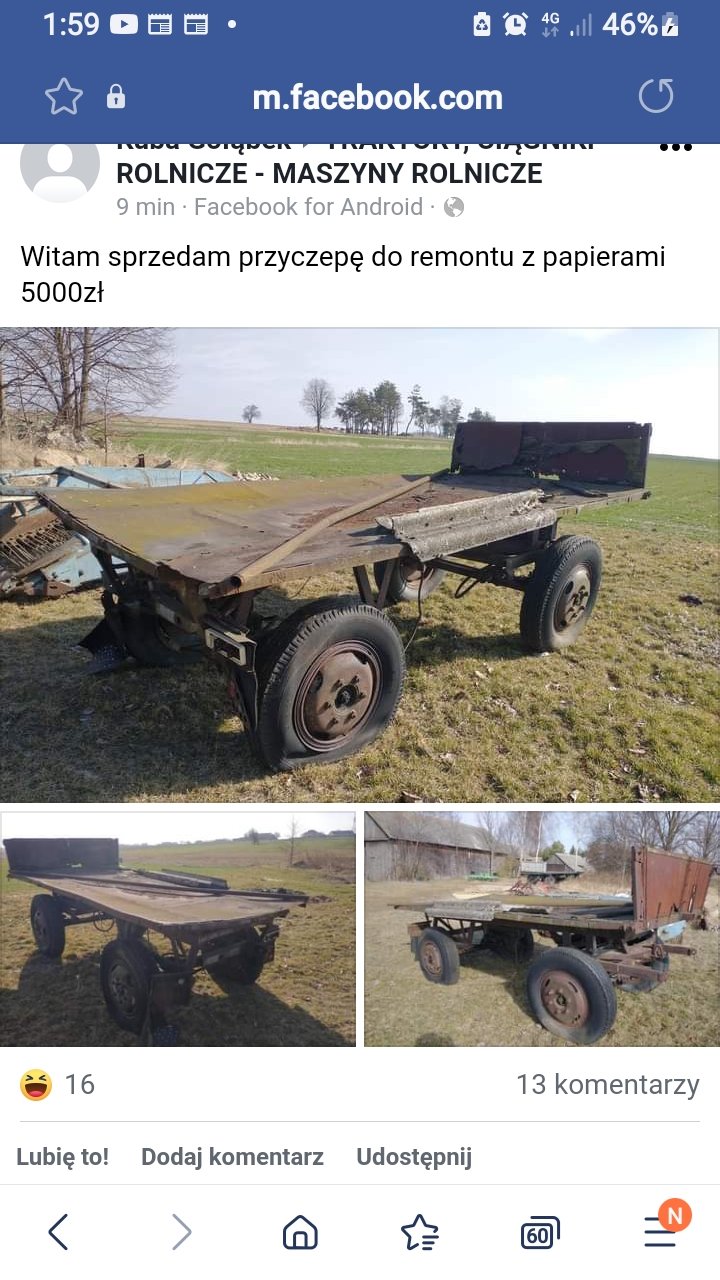The height and width of the screenshot is (1280, 720).
Task: Open the poster's profile picture
Action: pos(60,165)
